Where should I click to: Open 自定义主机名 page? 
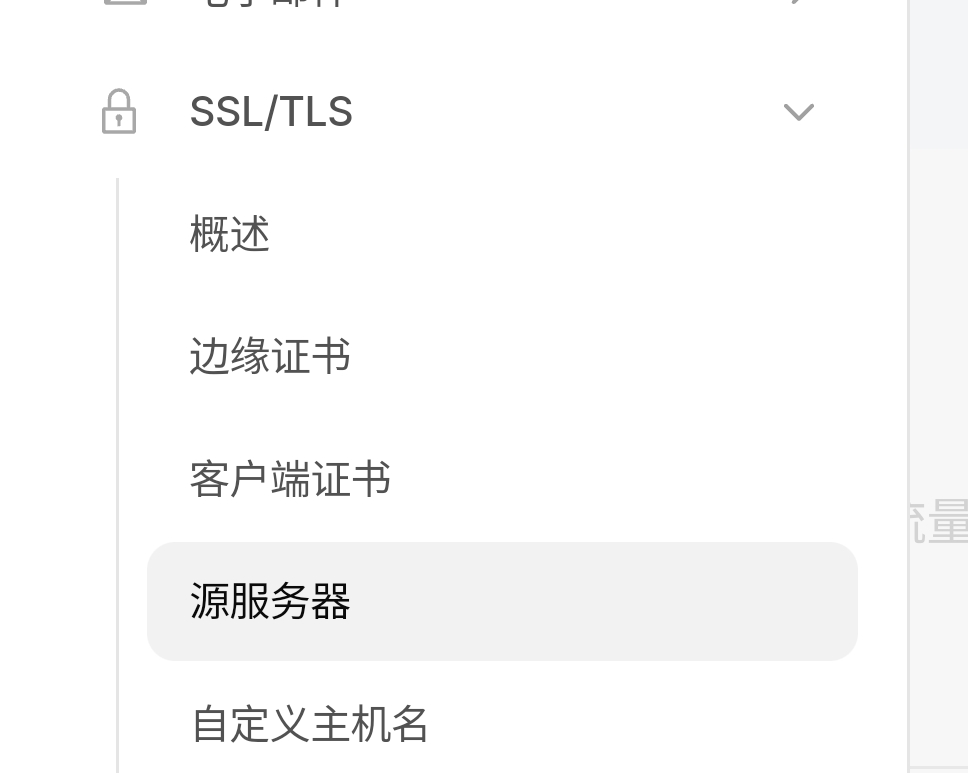pos(310,724)
